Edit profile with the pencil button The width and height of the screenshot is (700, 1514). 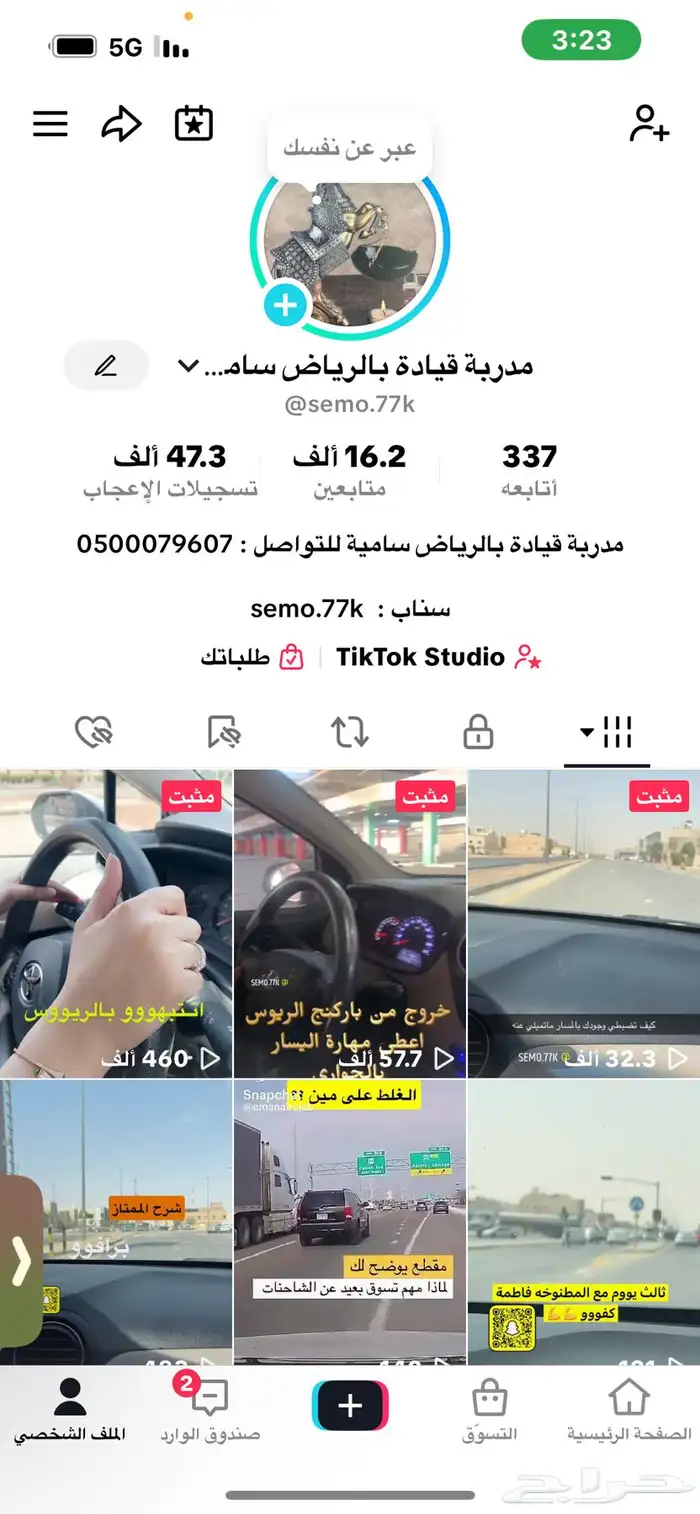[x=106, y=366]
